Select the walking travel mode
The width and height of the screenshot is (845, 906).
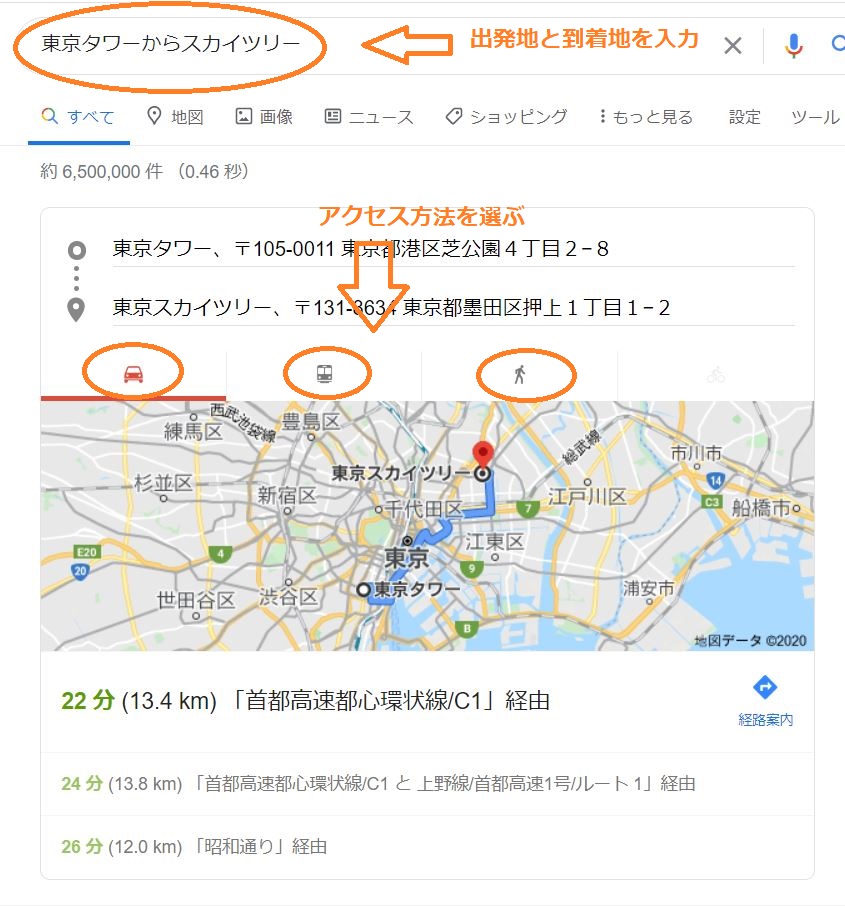click(x=519, y=375)
